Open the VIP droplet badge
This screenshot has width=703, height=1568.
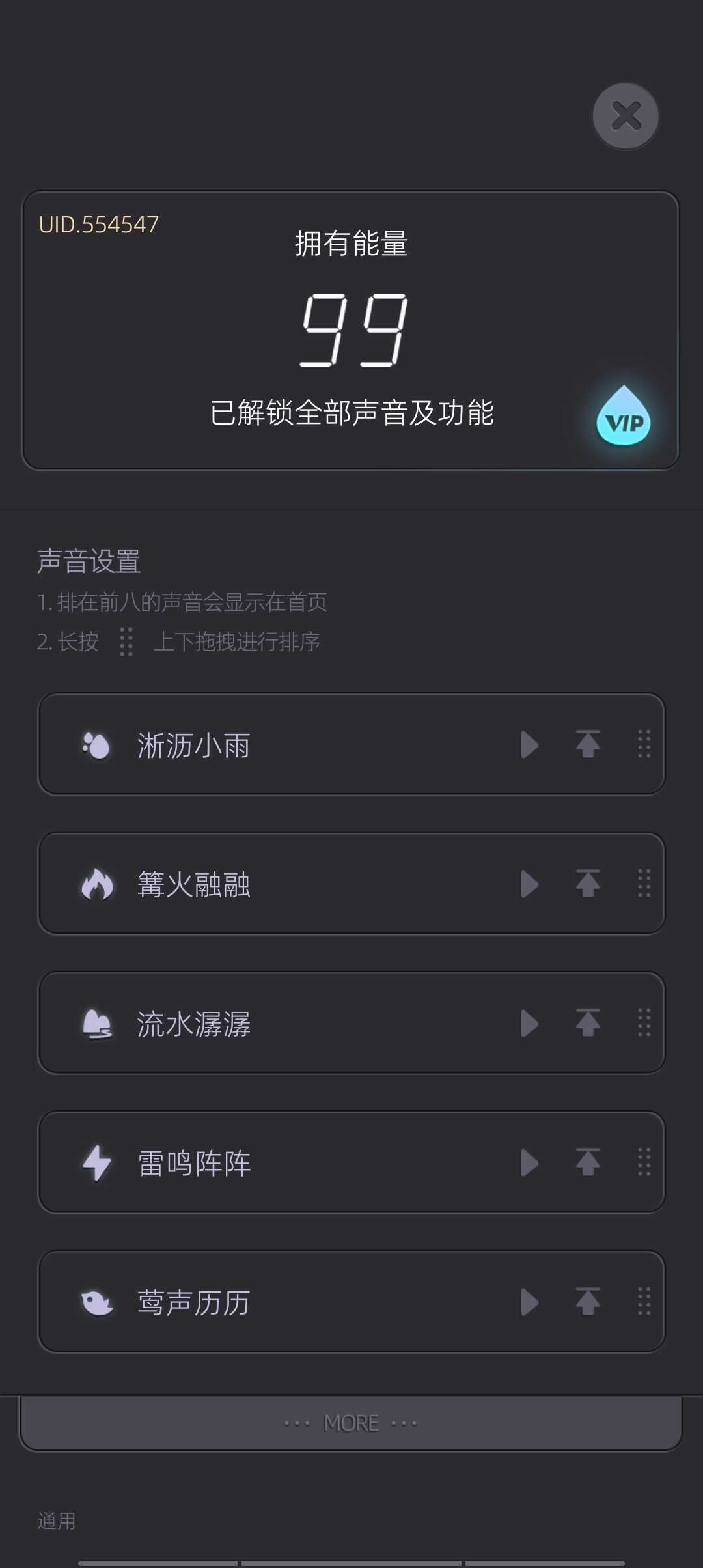point(624,417)
